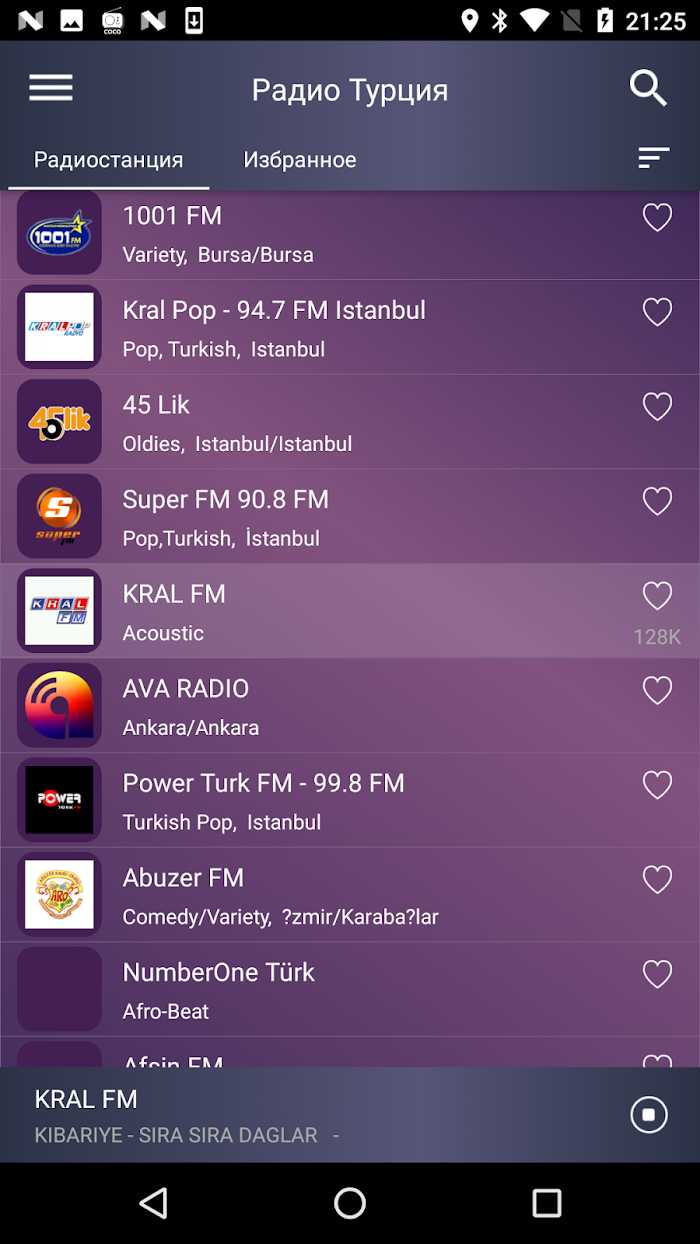Go to the system home screen
The width and height of the screenshot is (700, 1244).
(x=350, y=1203)
